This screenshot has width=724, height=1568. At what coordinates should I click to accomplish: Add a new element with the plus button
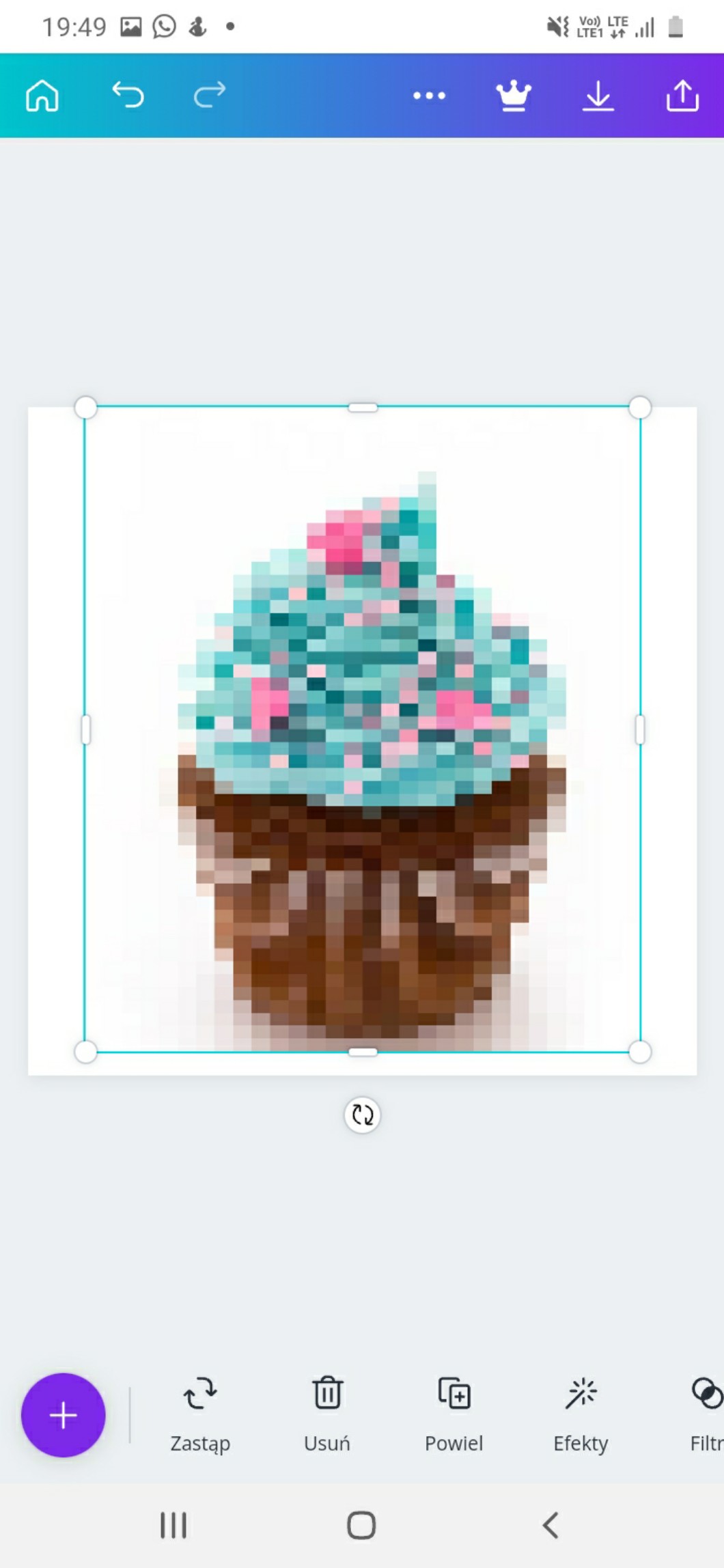[64, 1415]
